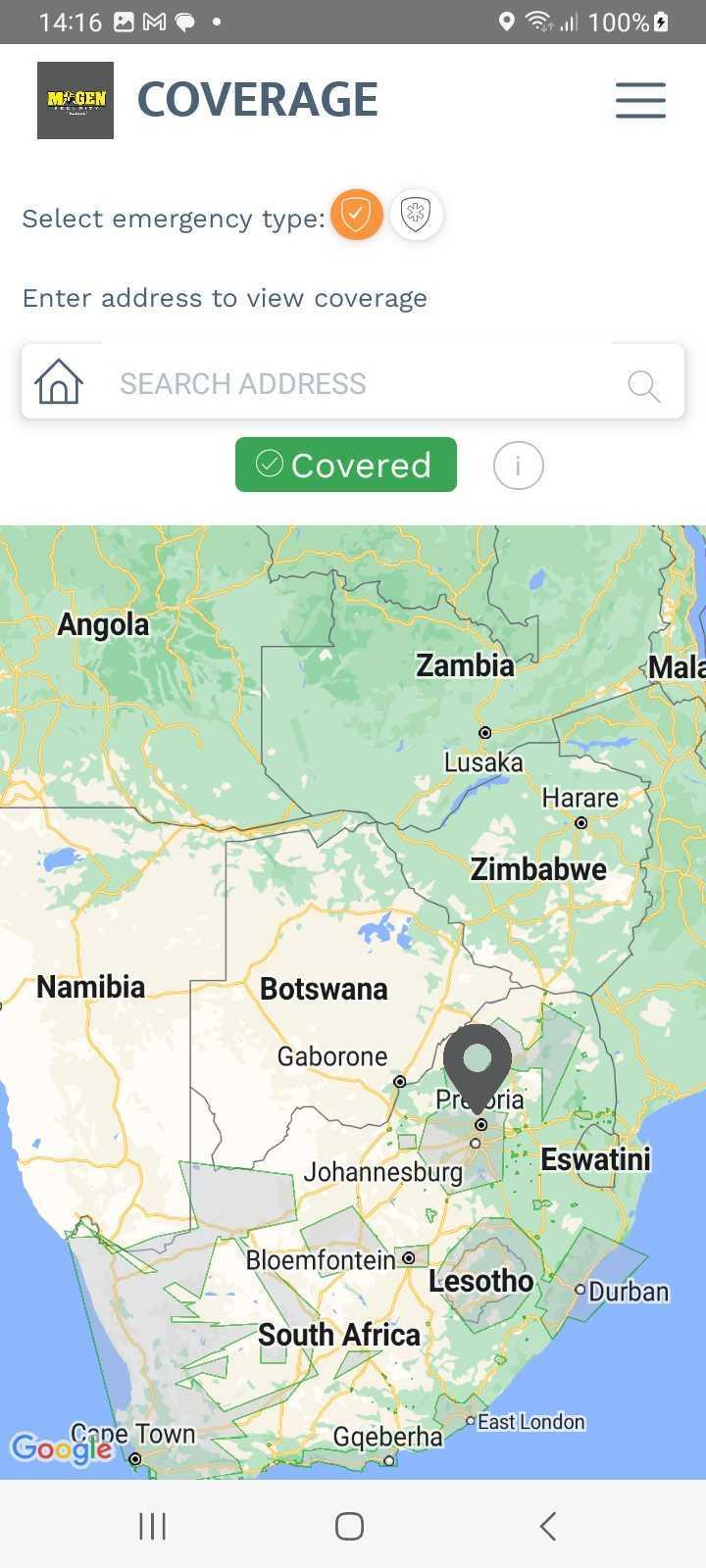Tap the magnifier search icon
Viewport: 706px width, 1568px height.
(643, 385)
